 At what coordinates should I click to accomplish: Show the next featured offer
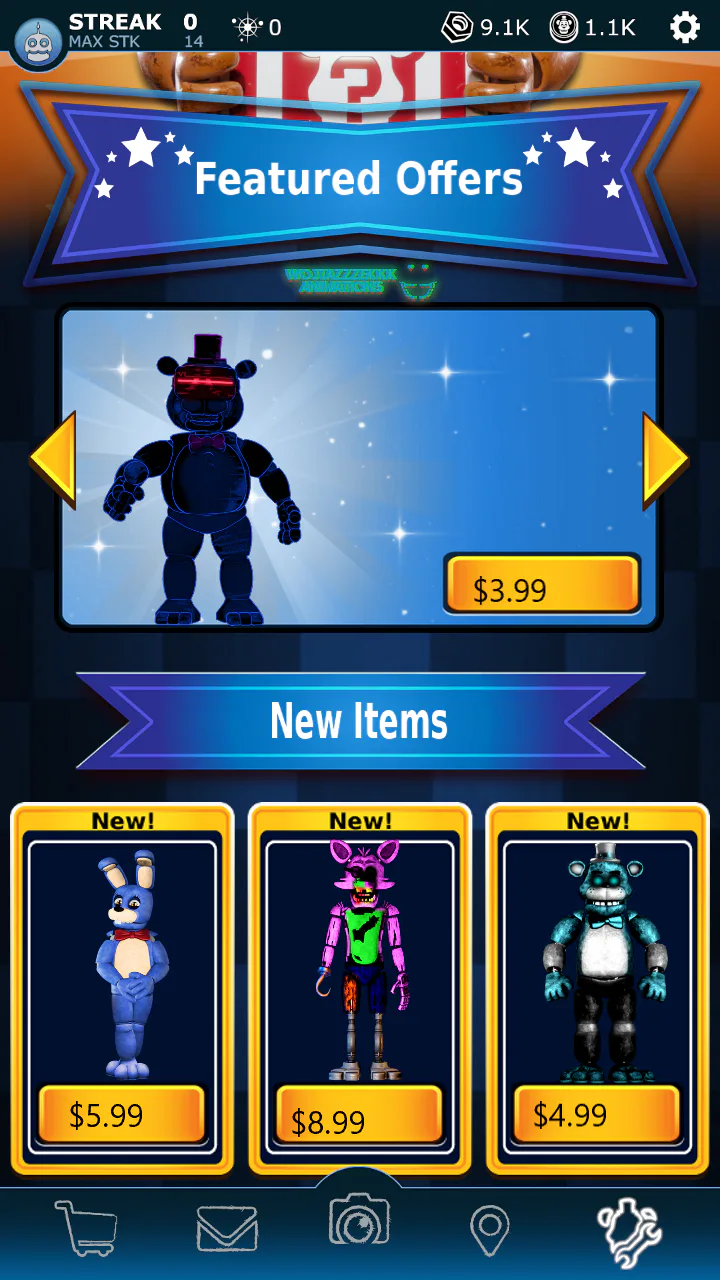[666, 459]
